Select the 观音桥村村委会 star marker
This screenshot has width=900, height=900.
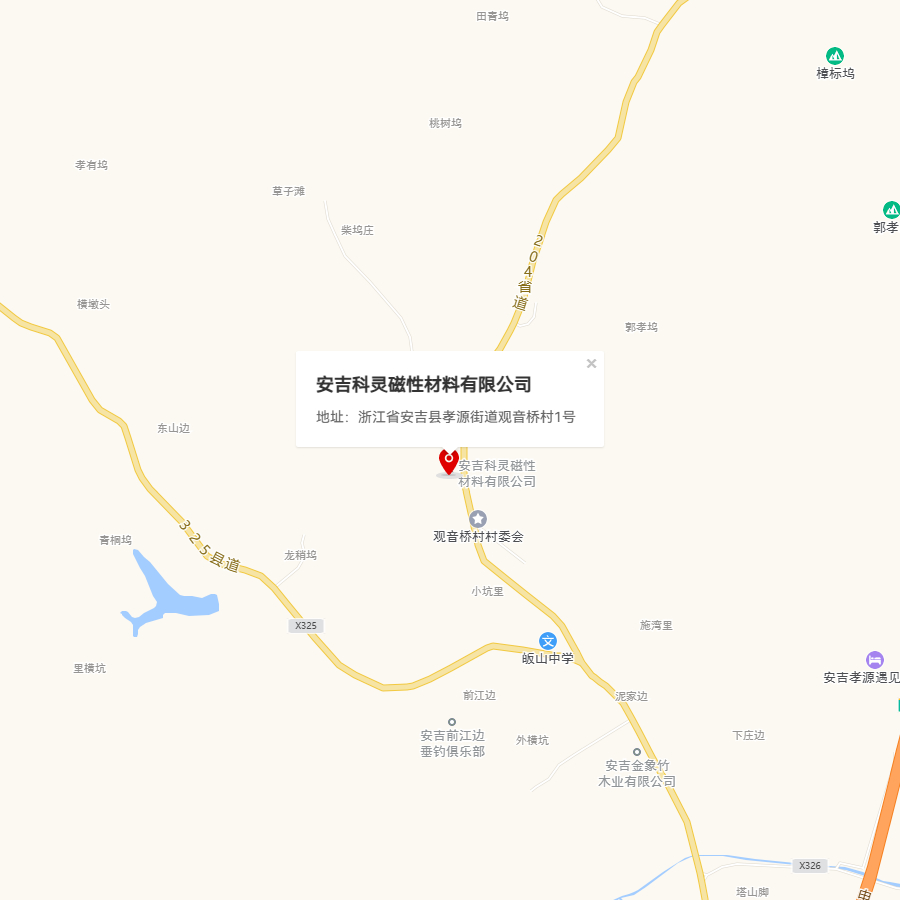478,518
